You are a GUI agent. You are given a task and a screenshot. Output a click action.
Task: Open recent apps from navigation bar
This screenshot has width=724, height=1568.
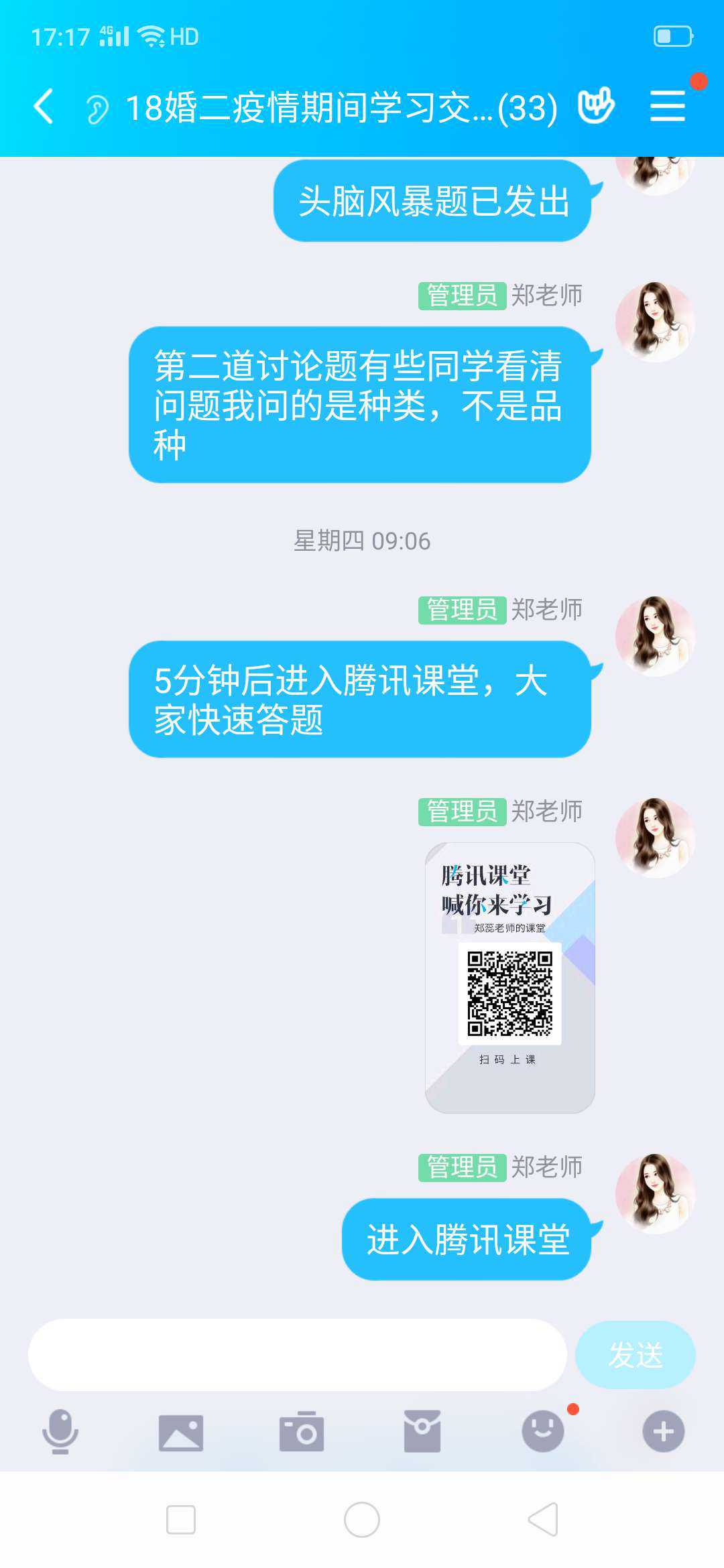181,1520
